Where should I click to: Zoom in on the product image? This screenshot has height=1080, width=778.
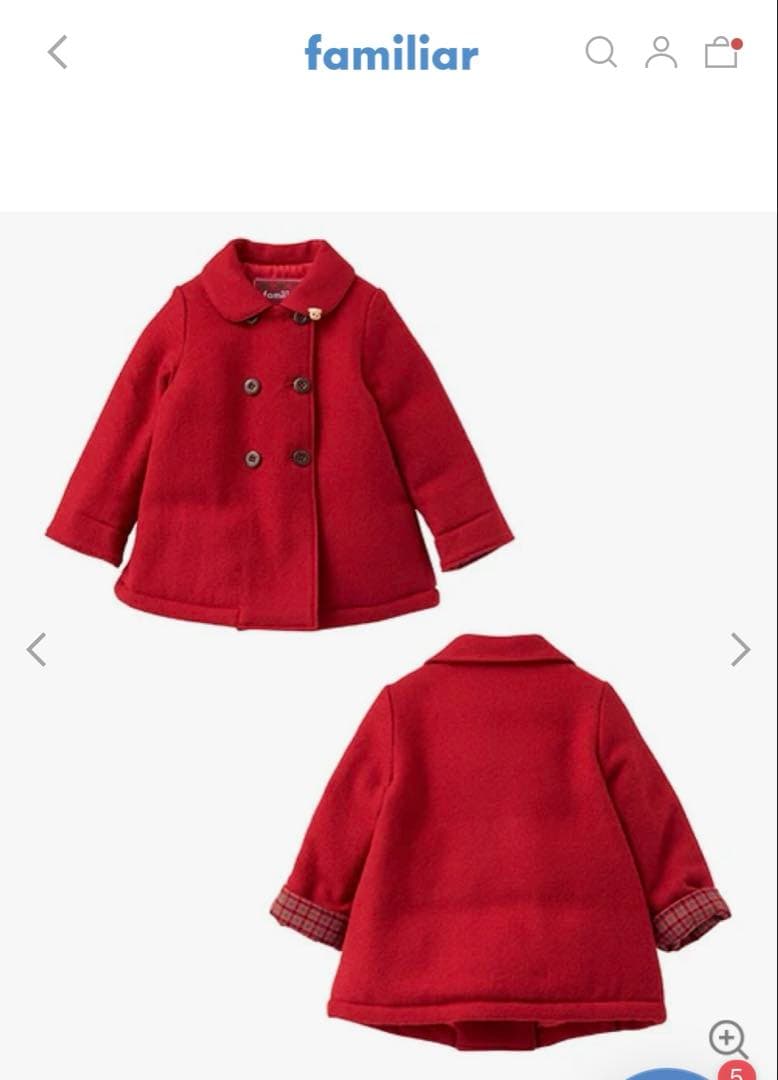(727, 1038)
